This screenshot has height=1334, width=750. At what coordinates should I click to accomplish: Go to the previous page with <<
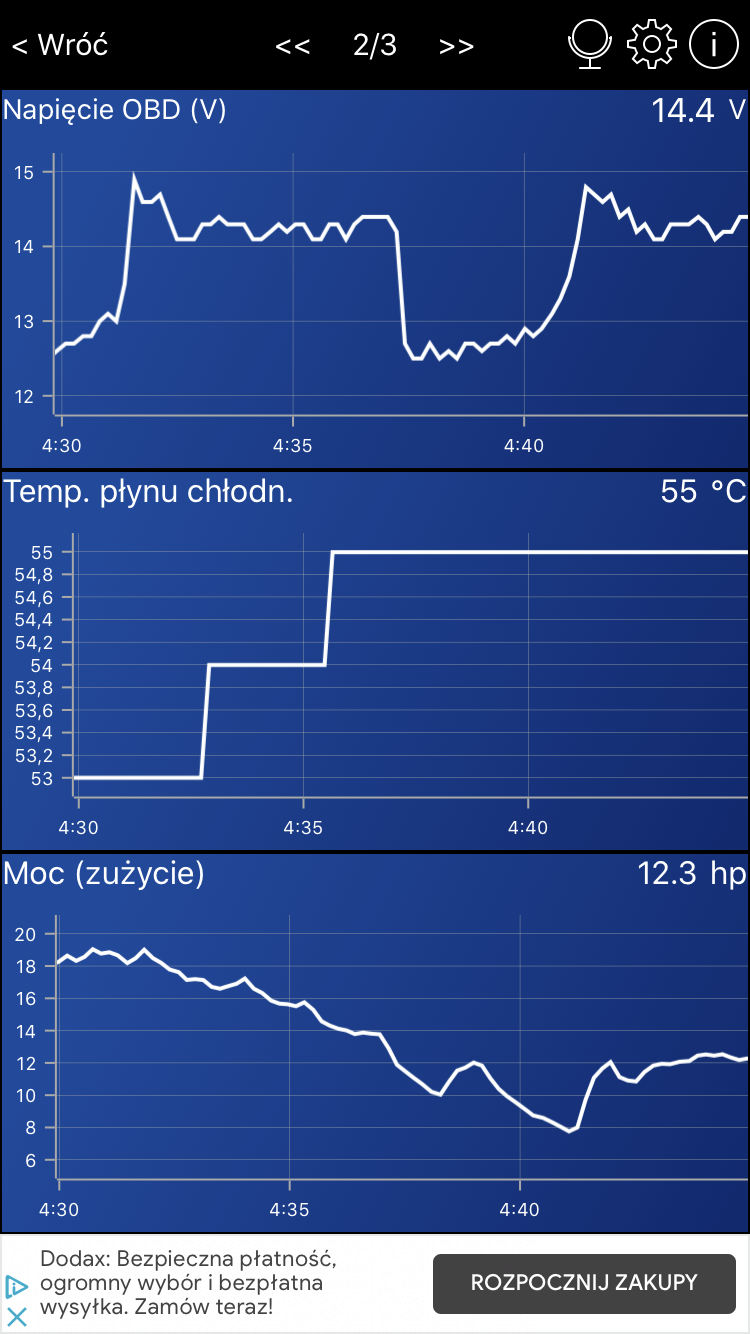point(293,46)
